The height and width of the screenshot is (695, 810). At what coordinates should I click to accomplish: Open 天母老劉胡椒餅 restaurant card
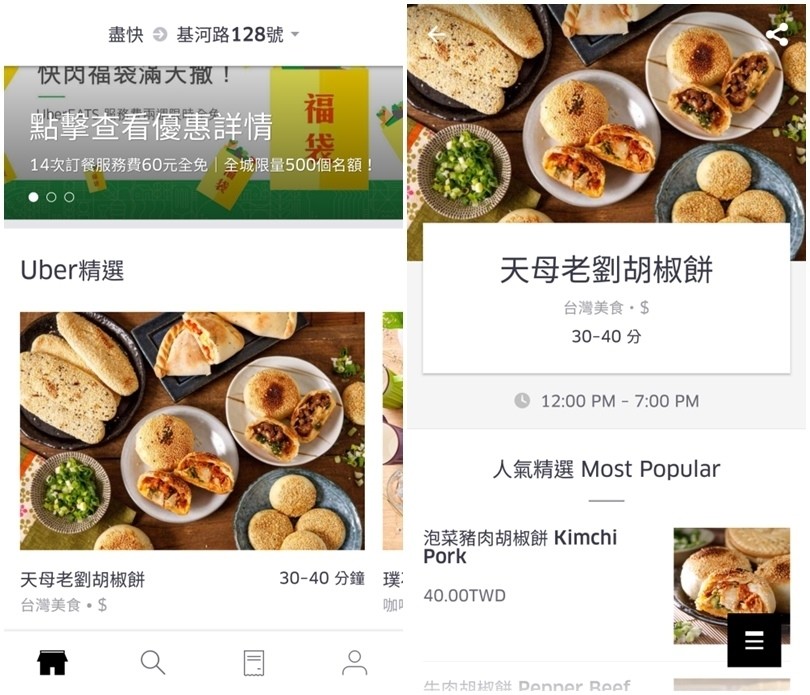(x=192, y=431)
